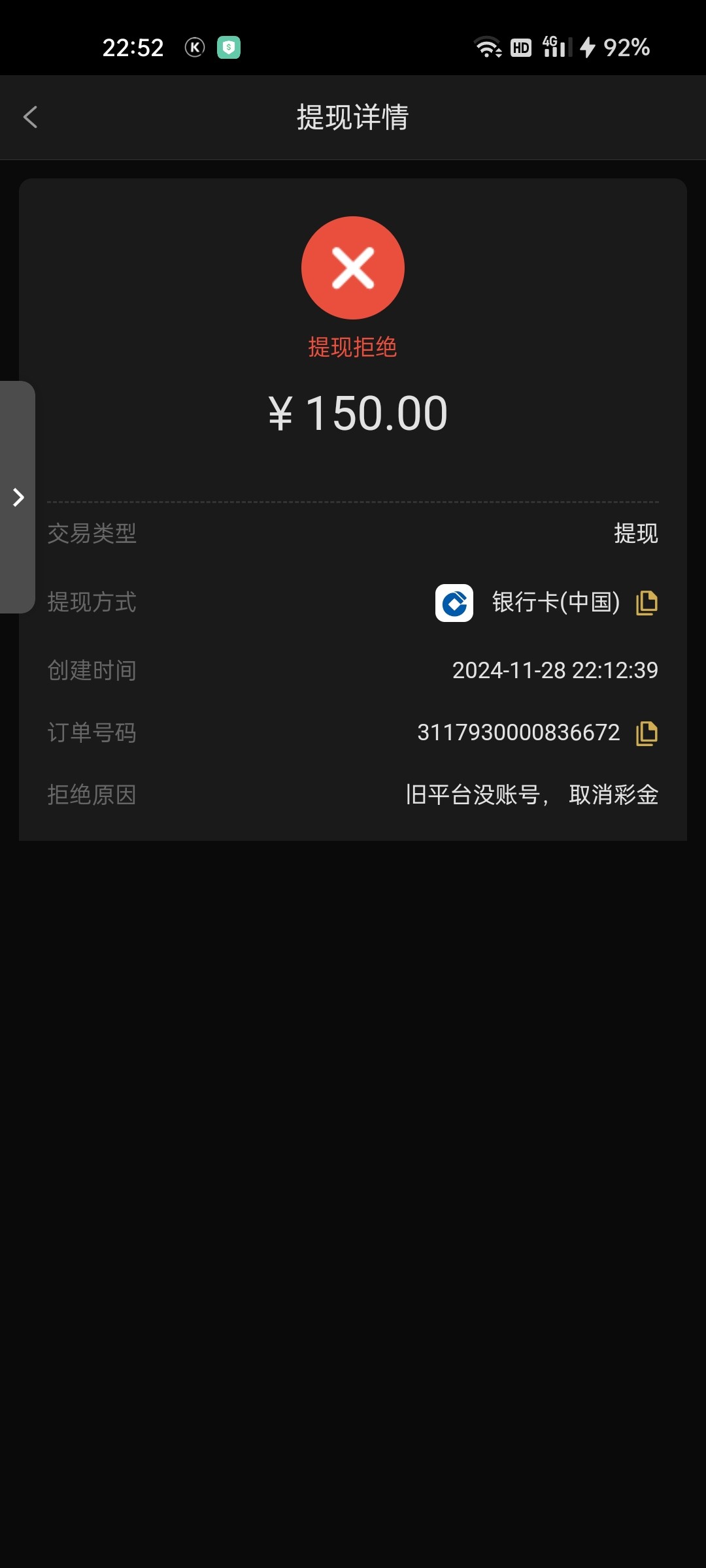Expand the side panel arrow handle
This screenshot has width=706, height=1568.
click(18, 497)
